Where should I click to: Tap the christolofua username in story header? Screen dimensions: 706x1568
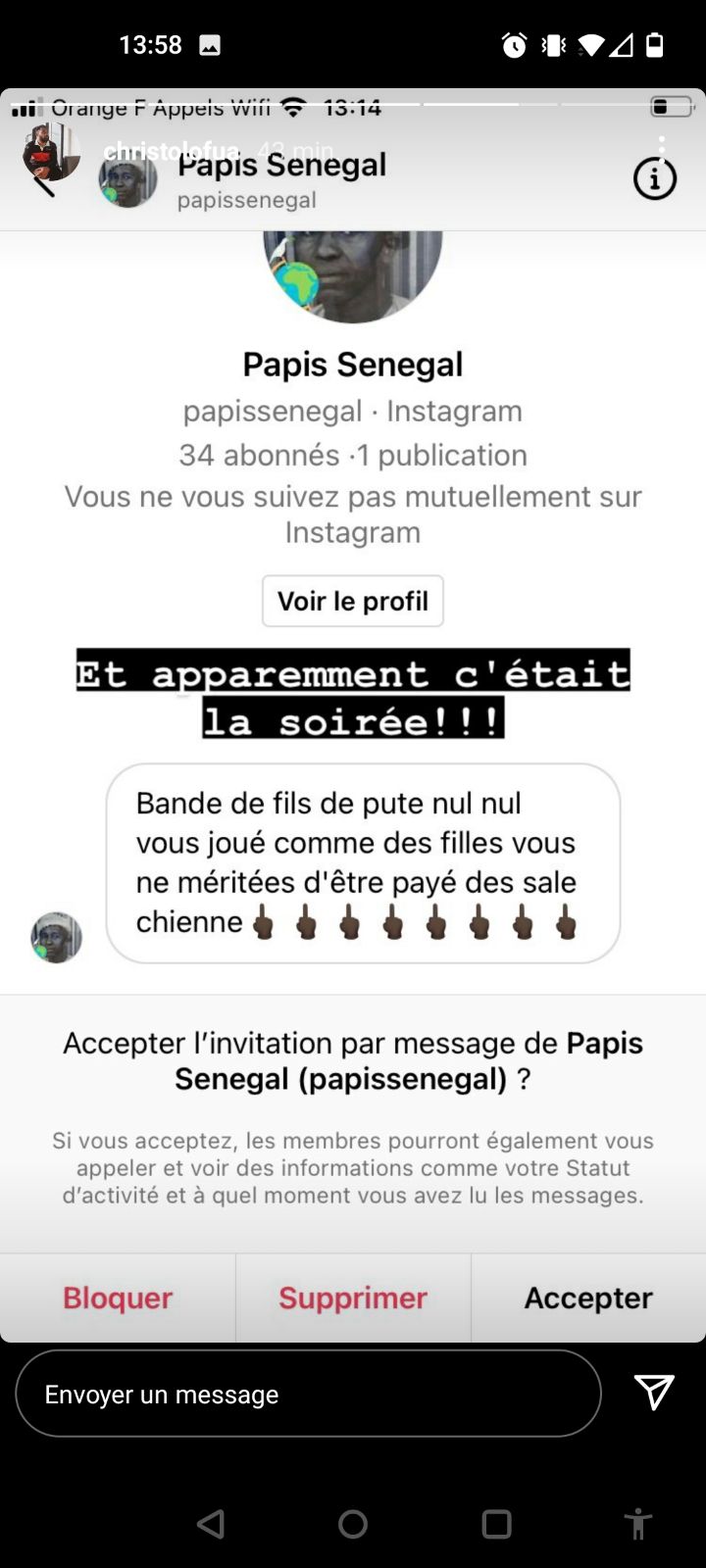(171, 151)
